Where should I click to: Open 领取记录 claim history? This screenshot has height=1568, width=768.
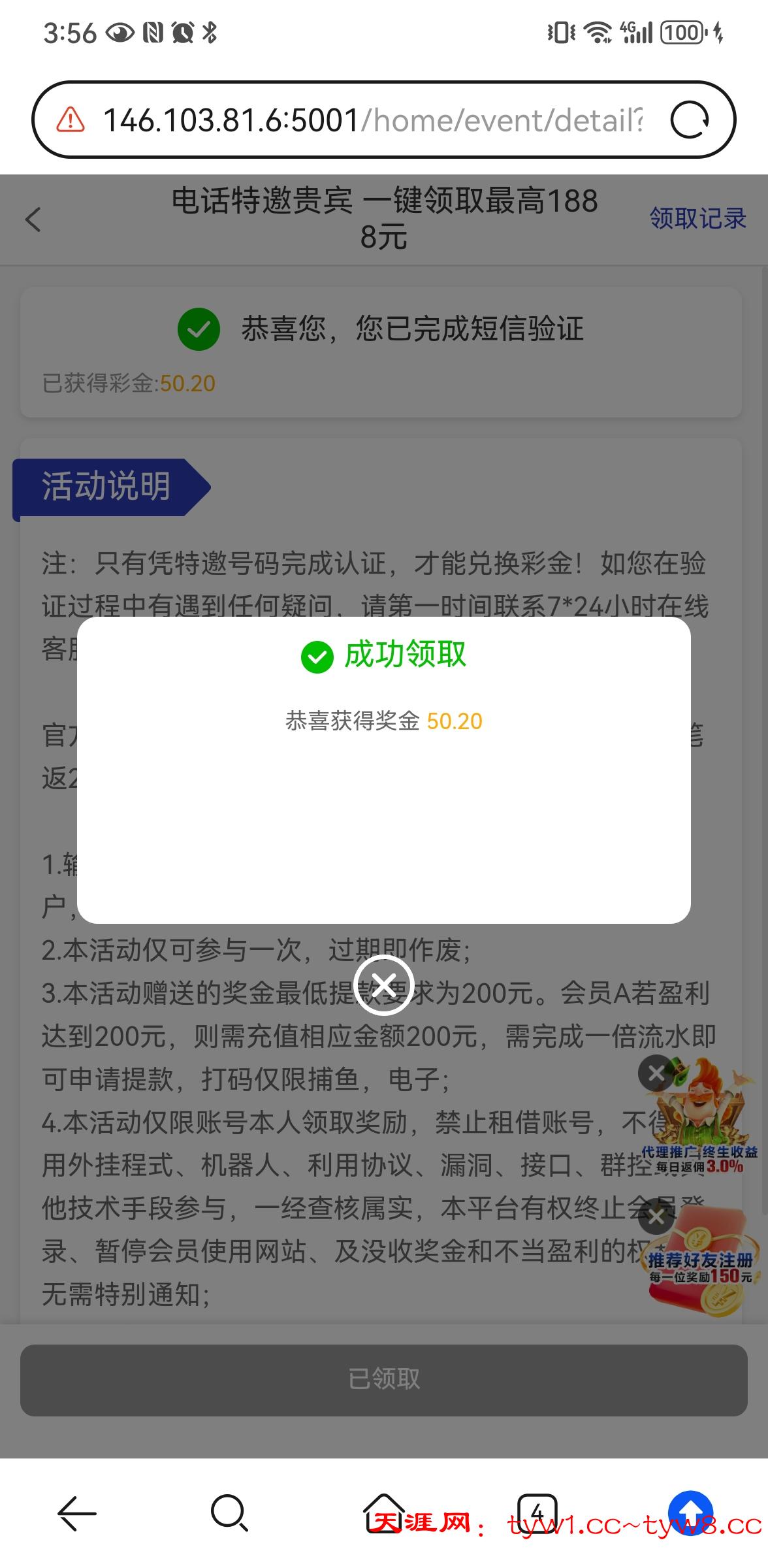pos(697,218)
